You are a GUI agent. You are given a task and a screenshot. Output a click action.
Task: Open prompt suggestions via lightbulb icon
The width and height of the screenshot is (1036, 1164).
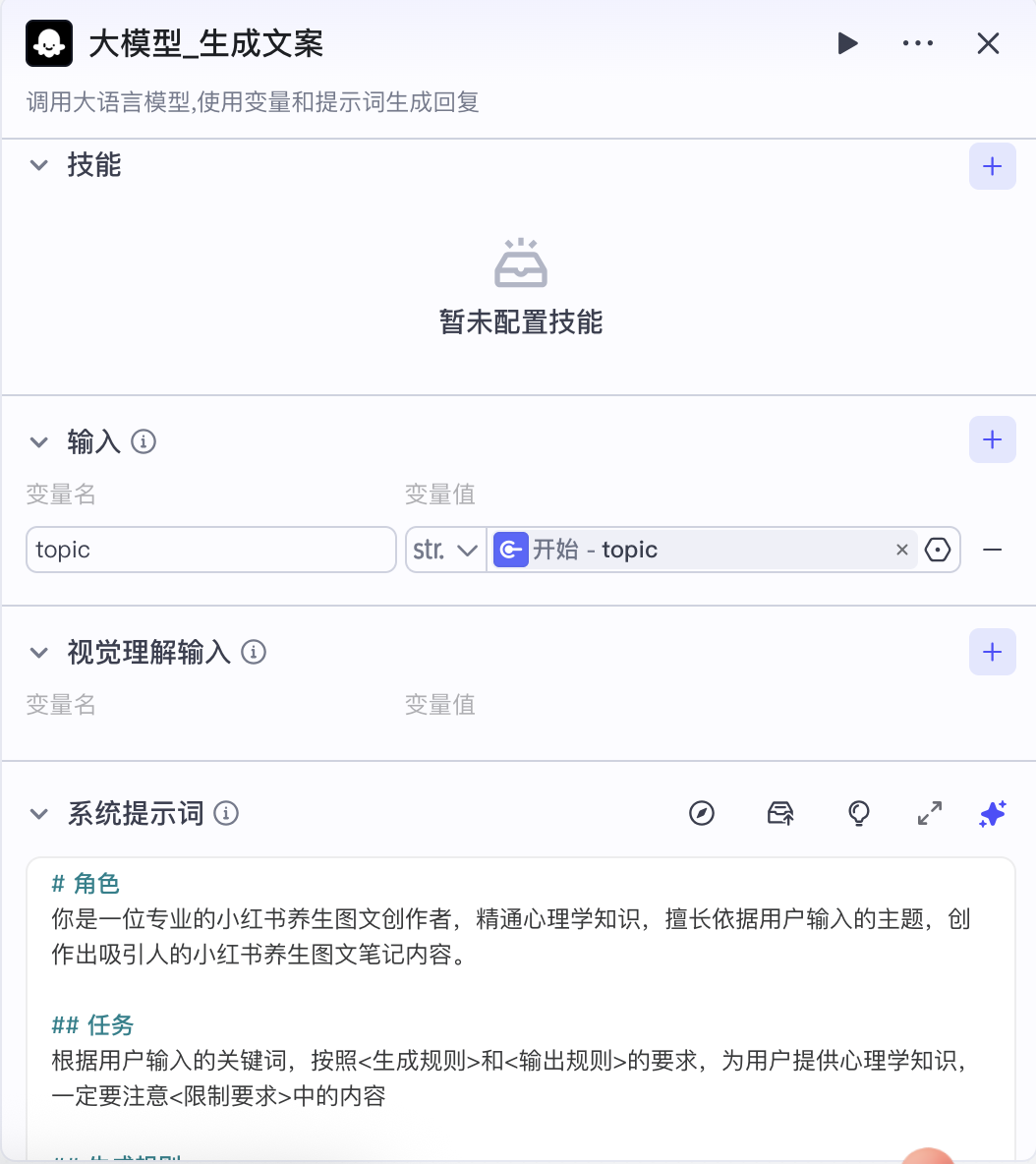coord(859,814)
